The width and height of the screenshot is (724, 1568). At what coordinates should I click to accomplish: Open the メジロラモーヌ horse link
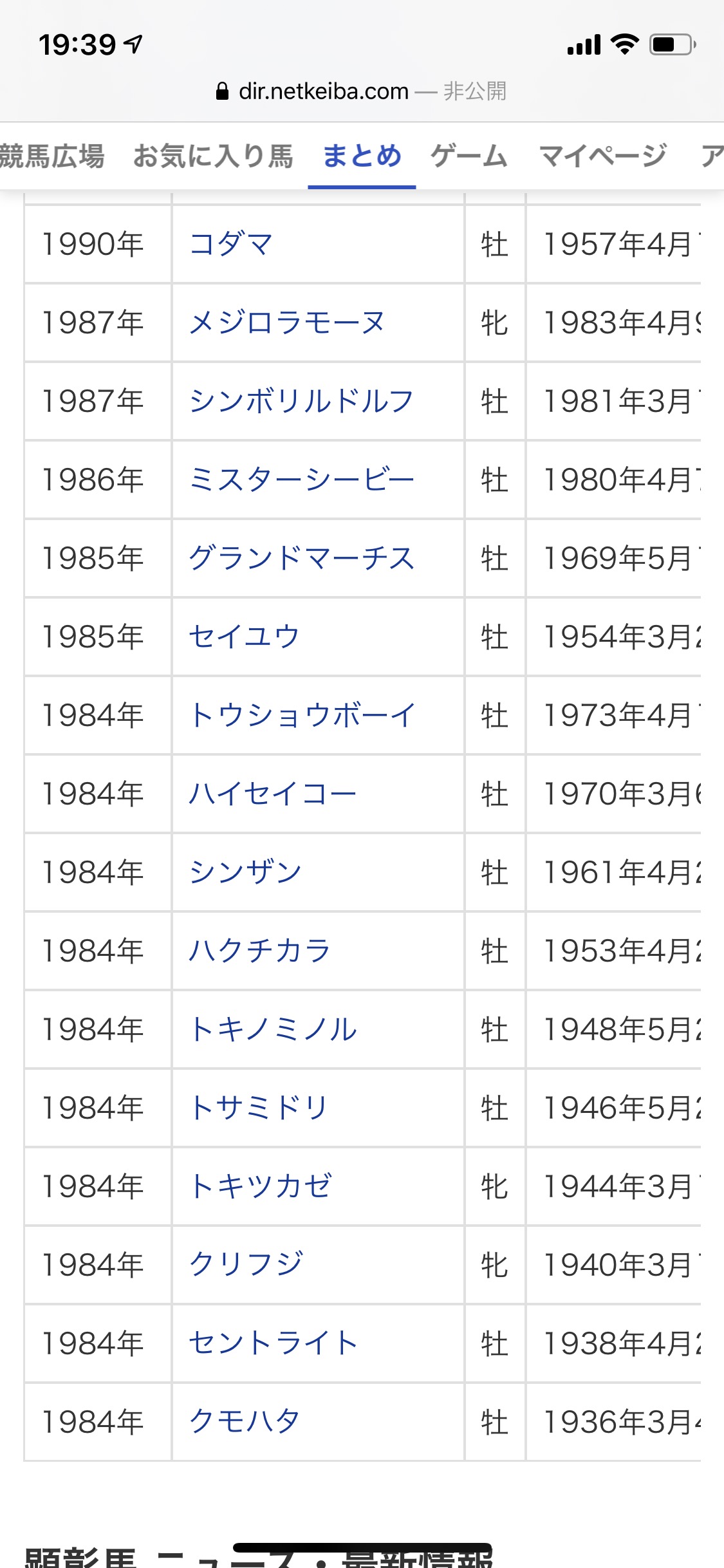pyautogui.click(x=287, y=322)
